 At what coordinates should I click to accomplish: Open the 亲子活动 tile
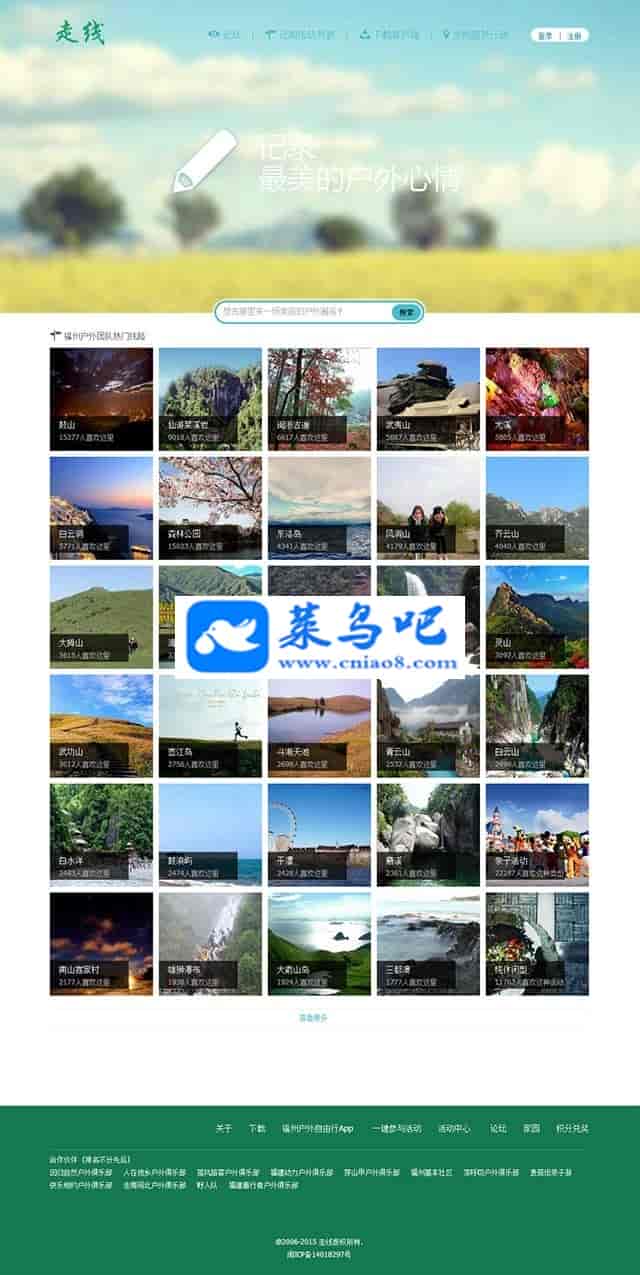(x=537, y=835)
